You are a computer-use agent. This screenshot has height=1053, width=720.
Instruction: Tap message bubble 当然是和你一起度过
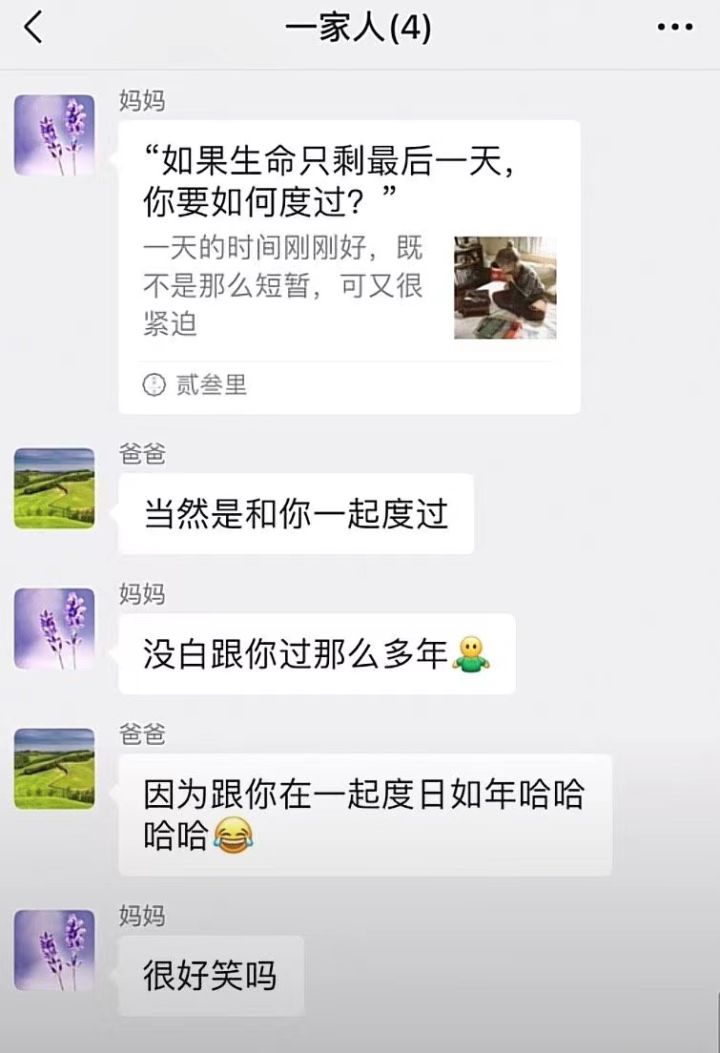coord(295,513)
